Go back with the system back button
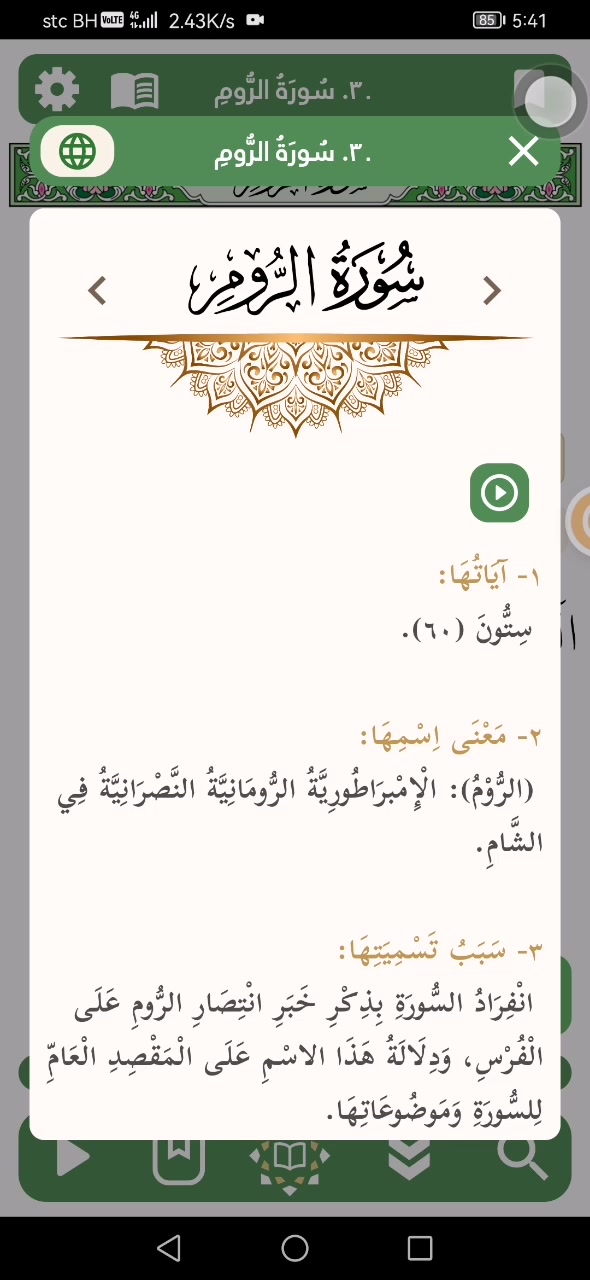The image size is (590, 1280). (169, 1247)
